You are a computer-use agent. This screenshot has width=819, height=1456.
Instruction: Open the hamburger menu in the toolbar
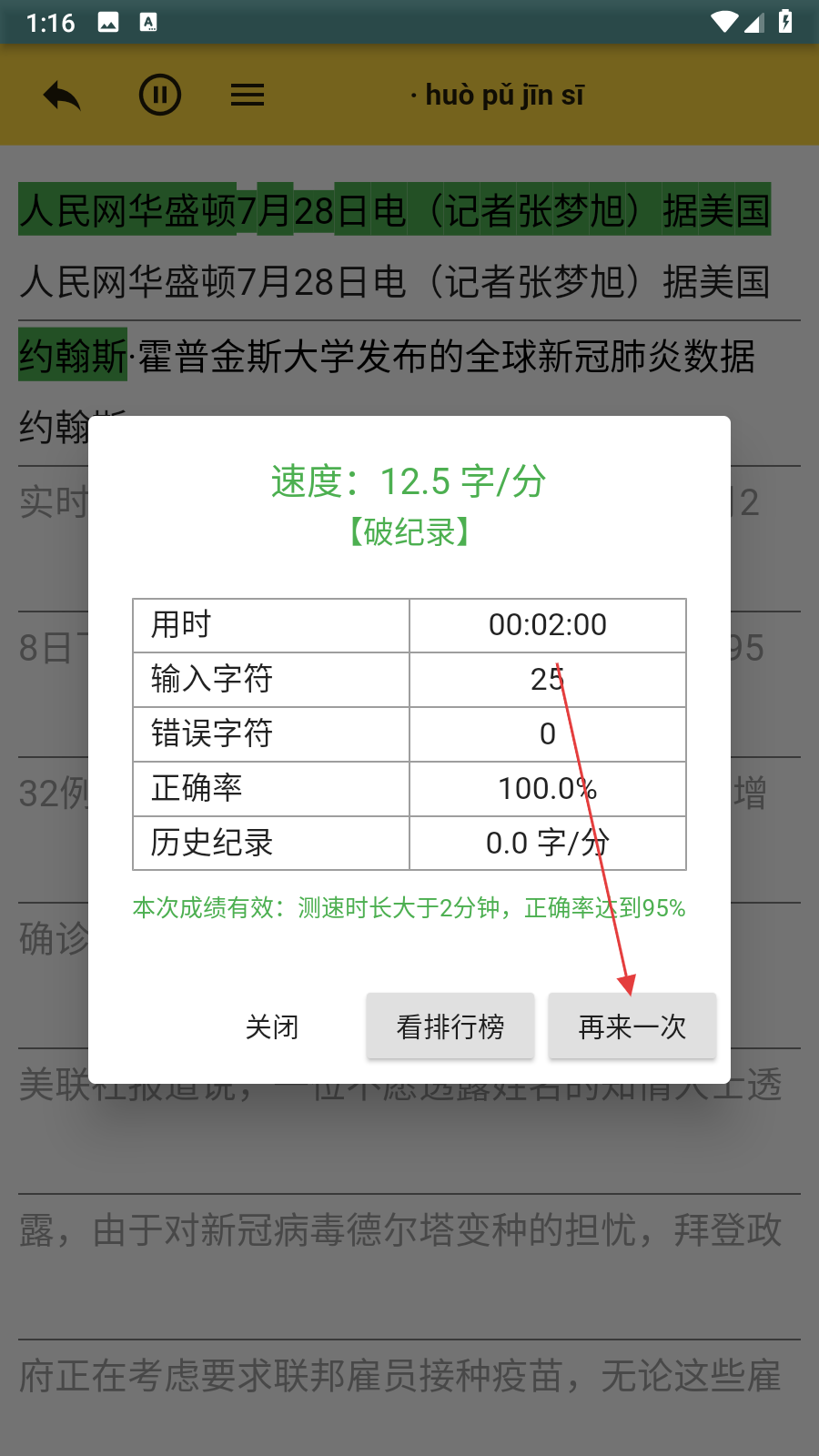point(248,95)
